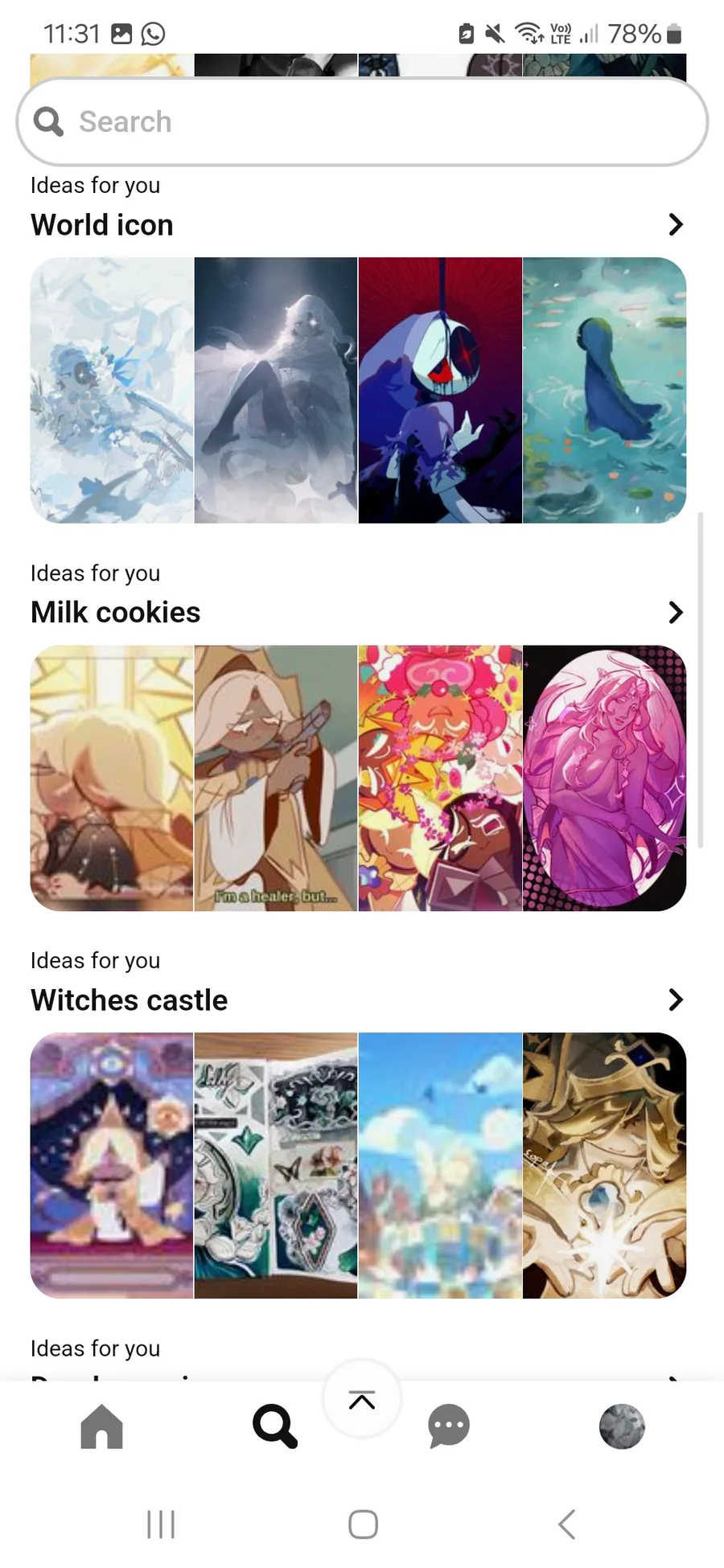Open the "I'm a healer, but..." pin

tap(276, 778)
